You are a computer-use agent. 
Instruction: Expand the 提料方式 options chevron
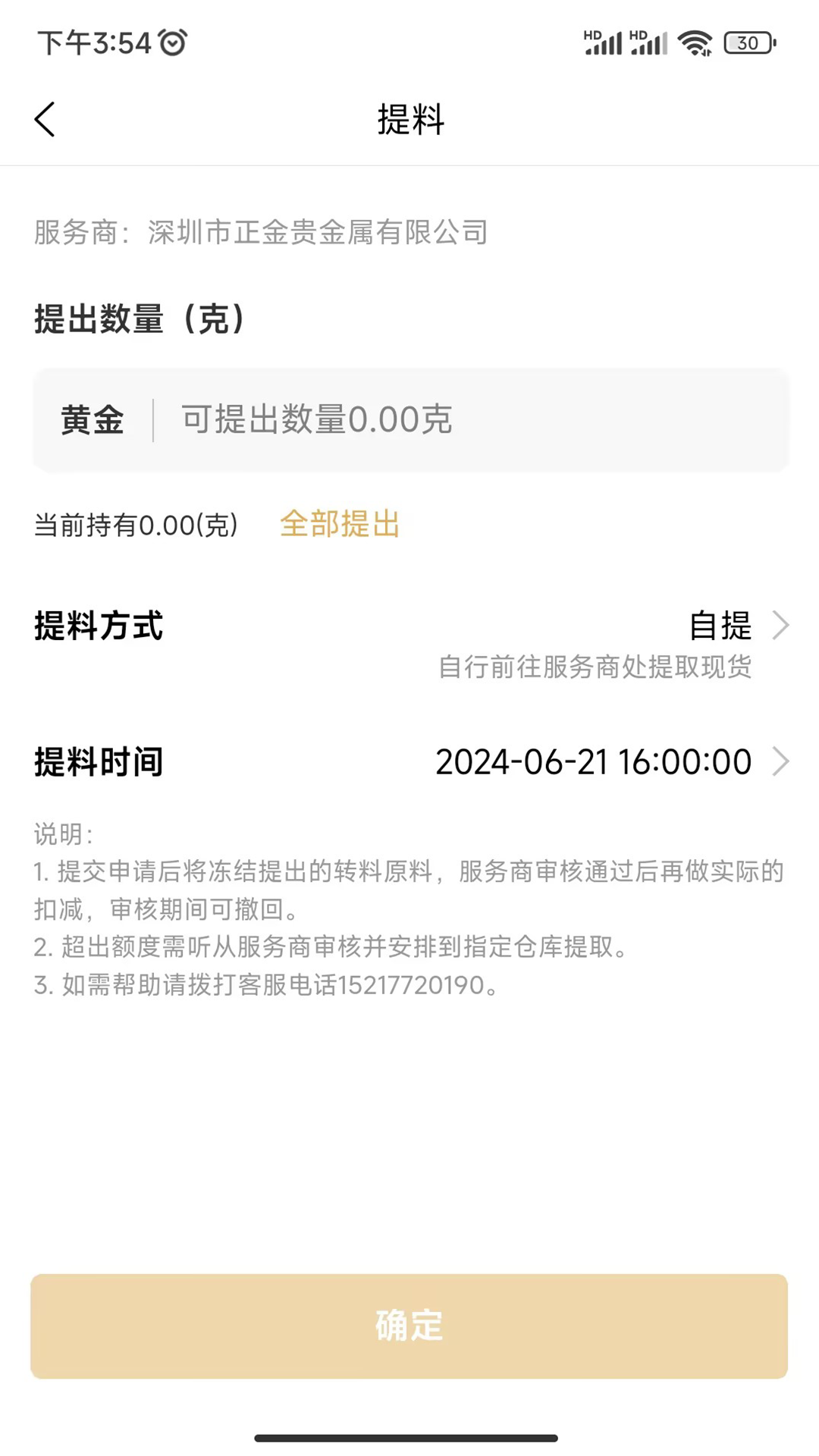pos(781,626)
